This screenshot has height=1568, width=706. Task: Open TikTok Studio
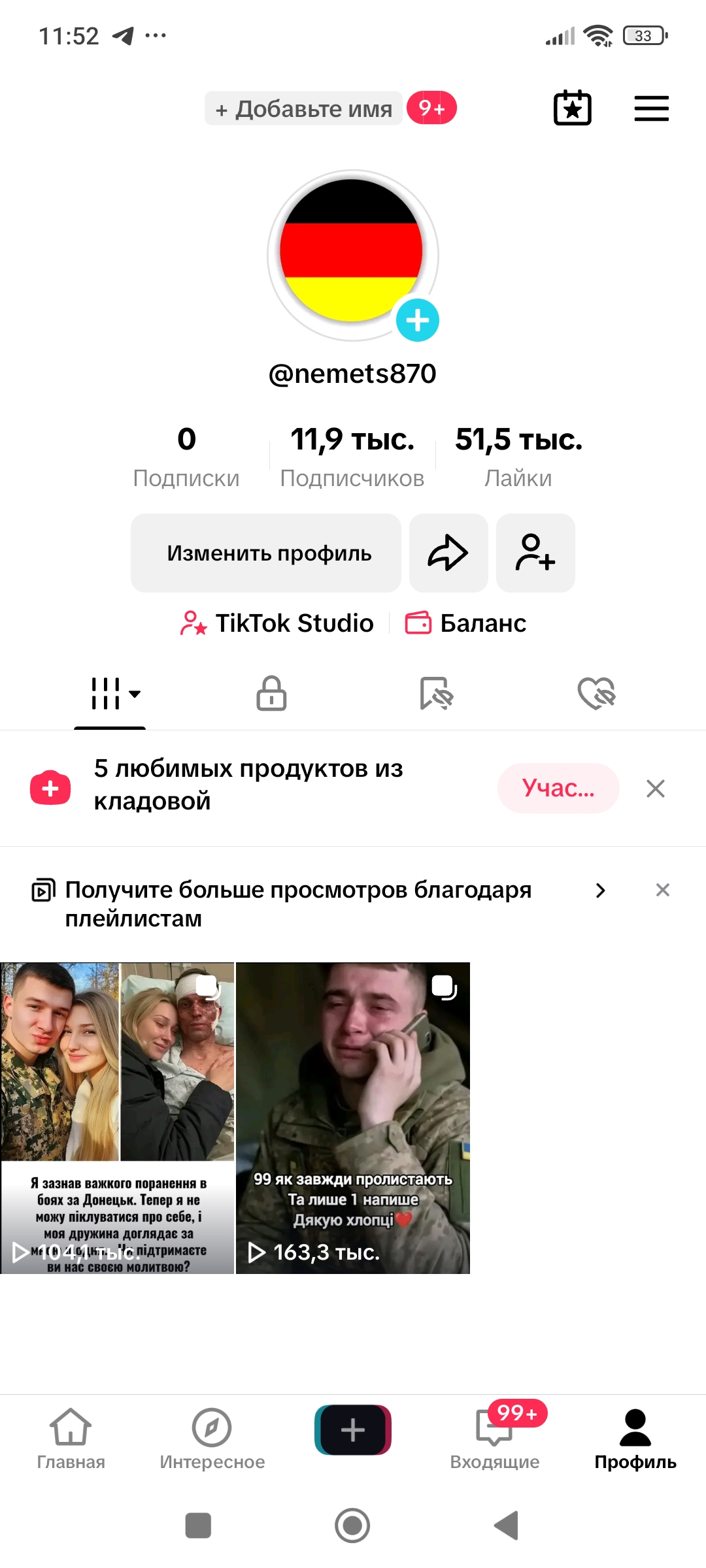(277, 623)
